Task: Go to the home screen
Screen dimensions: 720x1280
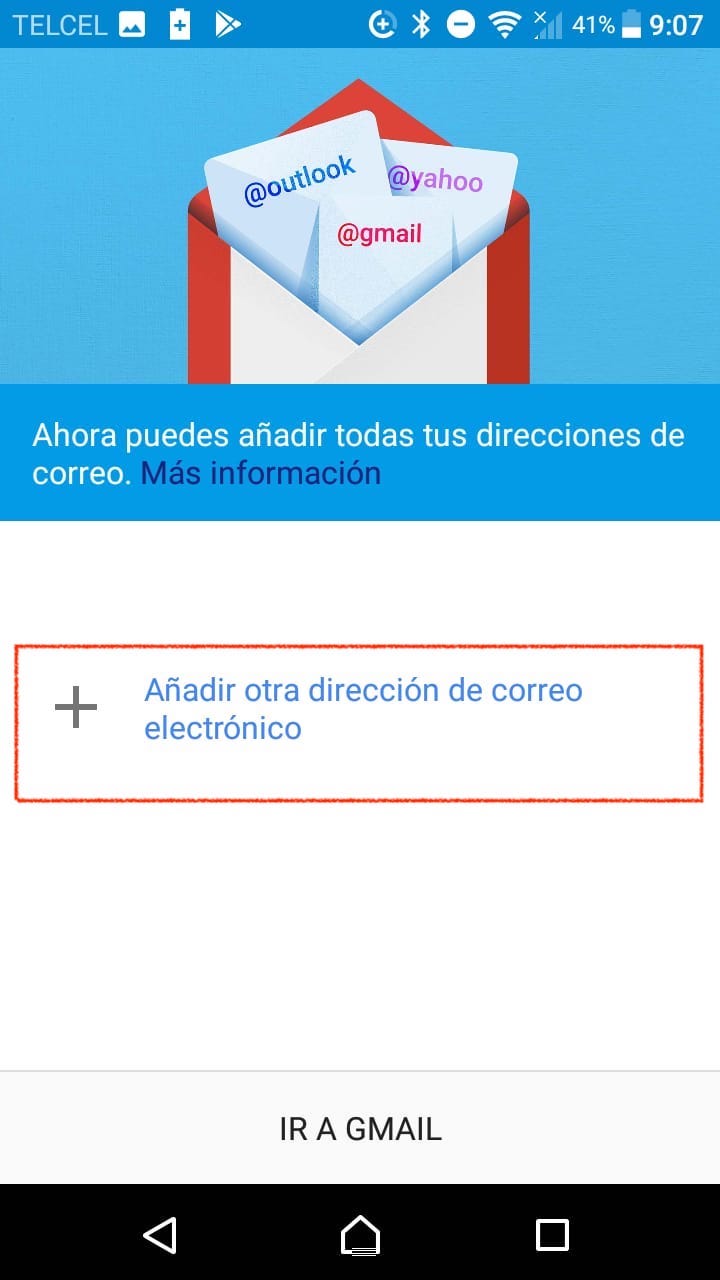Action: (360, 1234)
